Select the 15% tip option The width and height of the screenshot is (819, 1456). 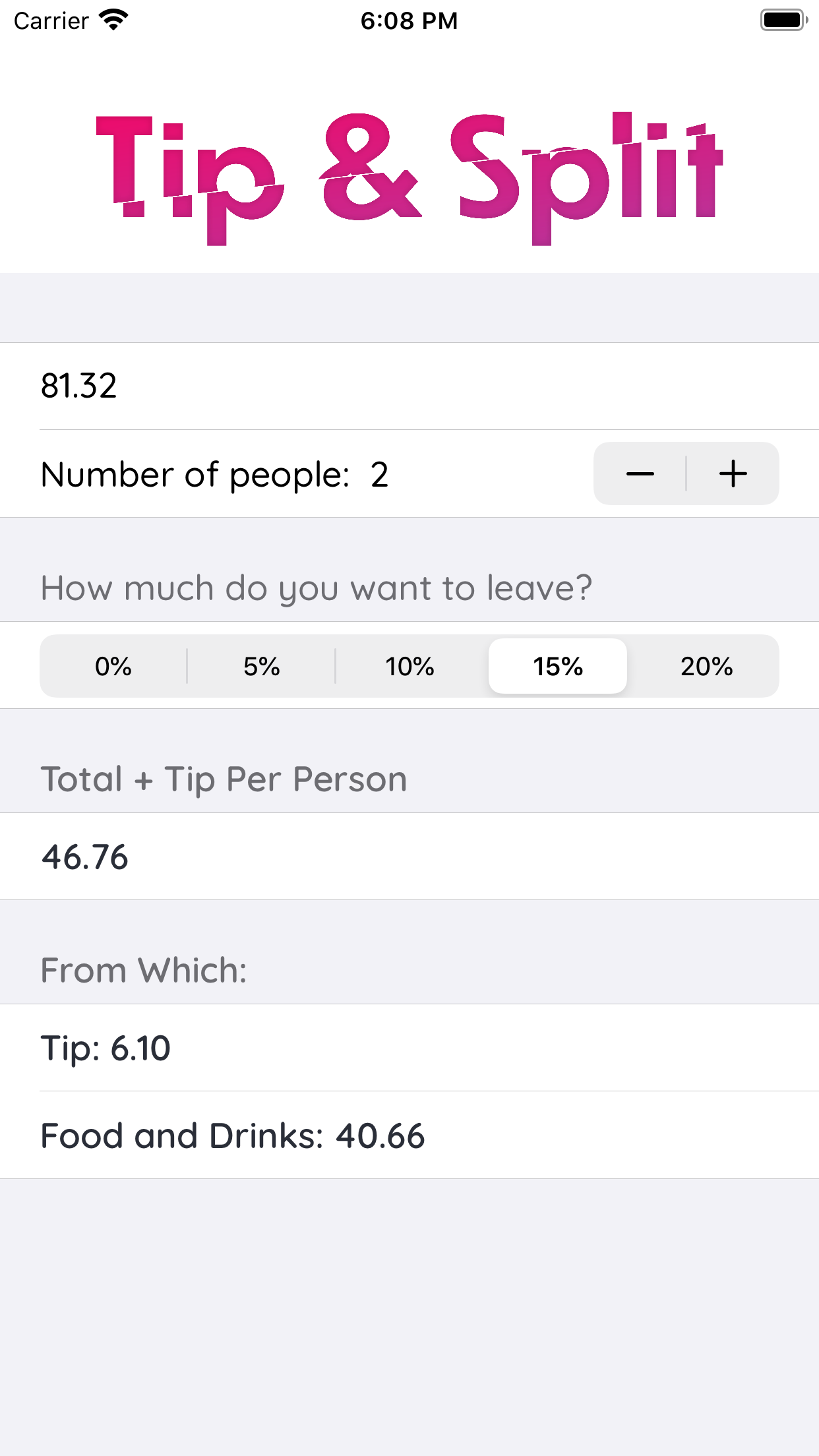pyautogui.click(x=557, y=666)
